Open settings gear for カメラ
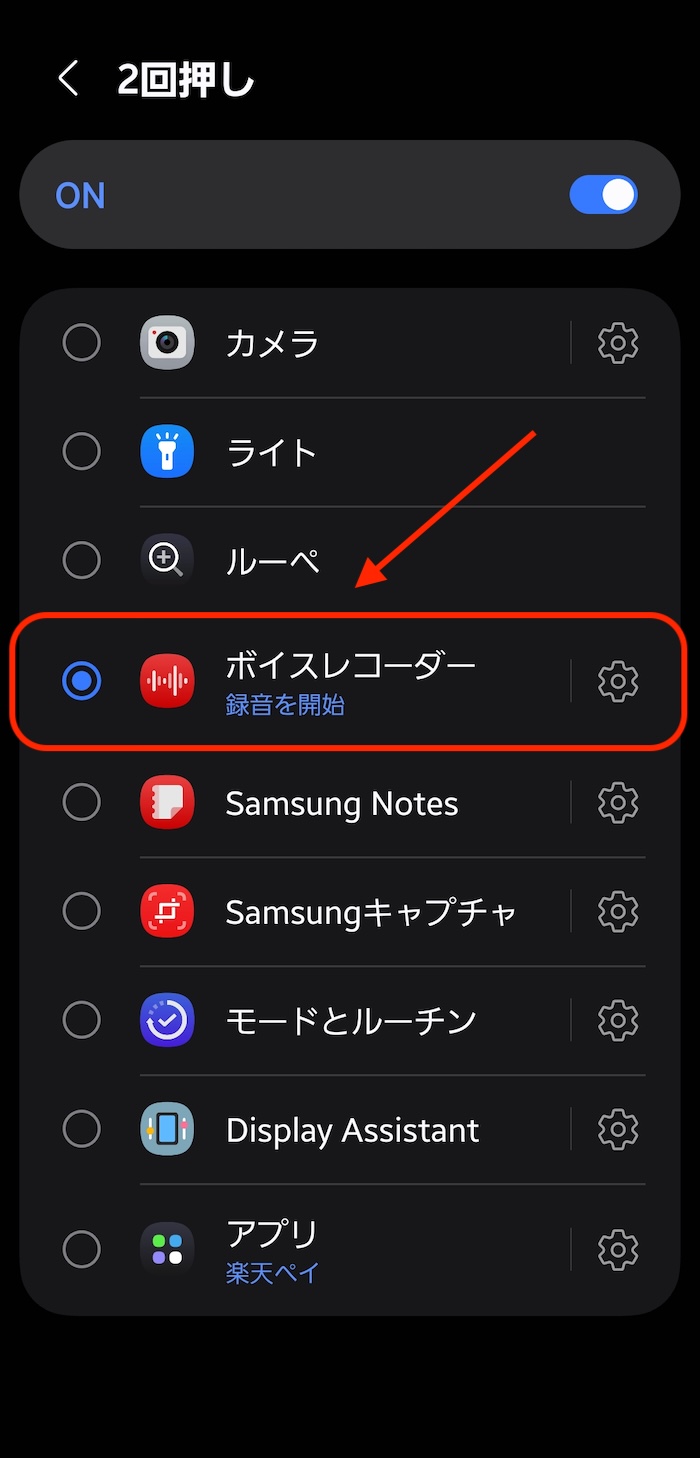 coord(617,343)
